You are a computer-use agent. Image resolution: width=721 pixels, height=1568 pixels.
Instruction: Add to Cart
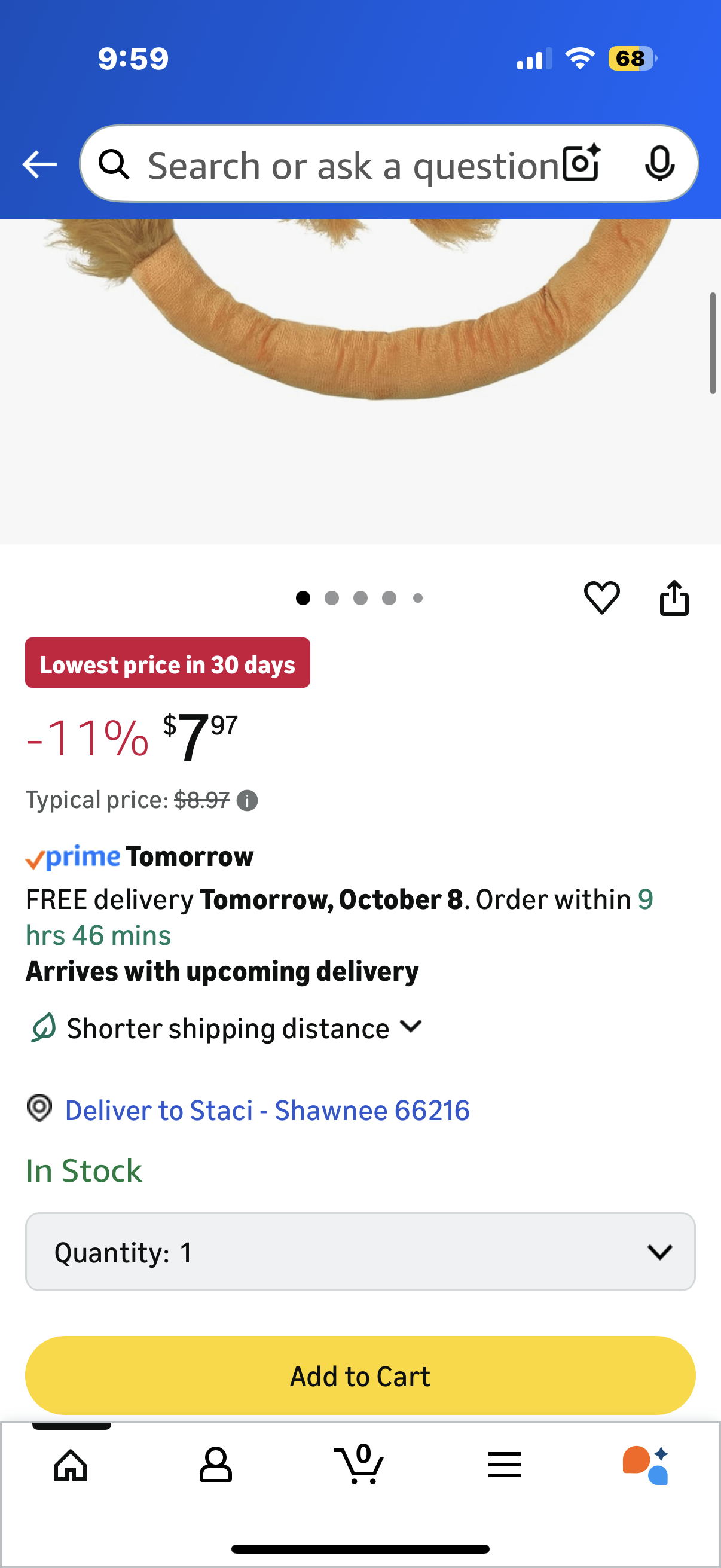pyautogui.click(x=360, y=1375)
